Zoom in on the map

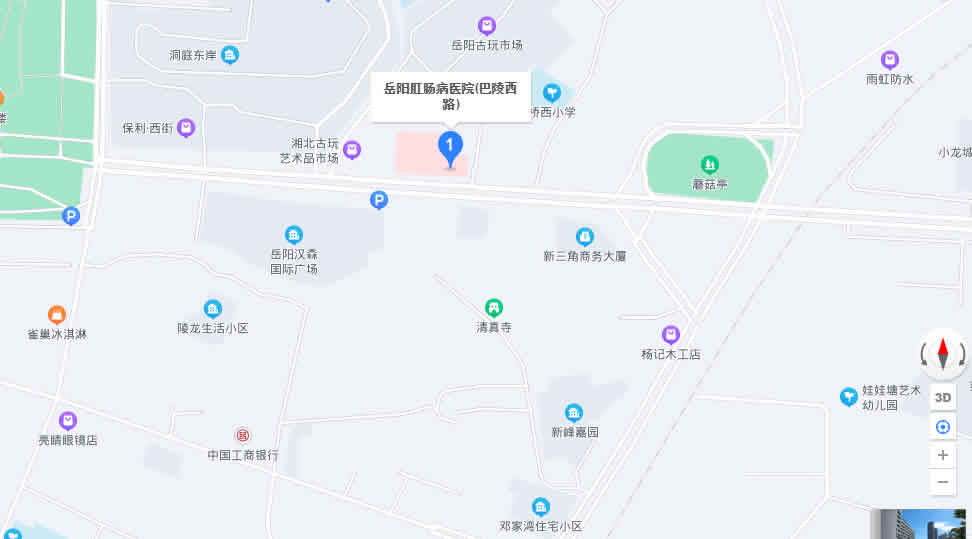pos(942,455)
